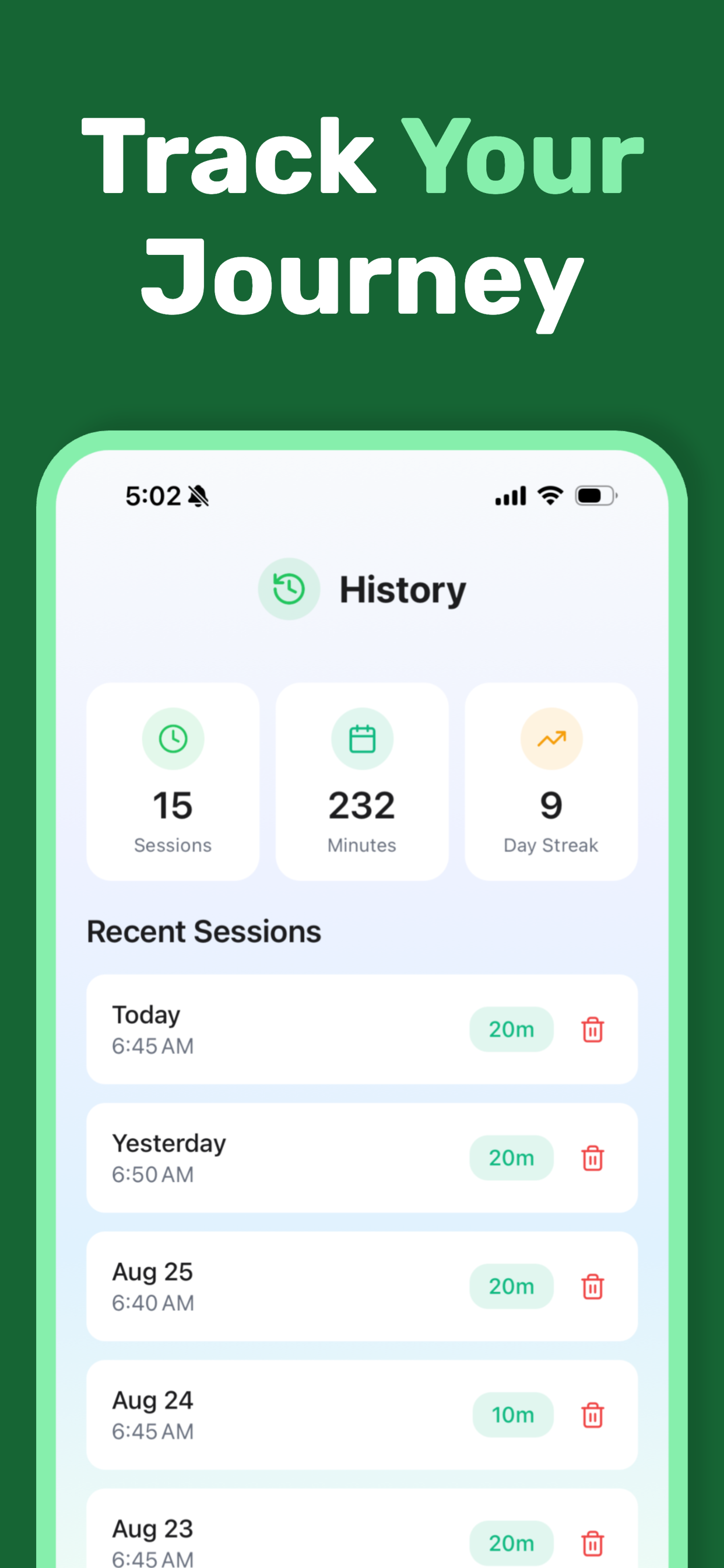The width and height of the screenshot is (724, 1568).
Task: Click the calendar icon above Minutes total
Action: 361,739
